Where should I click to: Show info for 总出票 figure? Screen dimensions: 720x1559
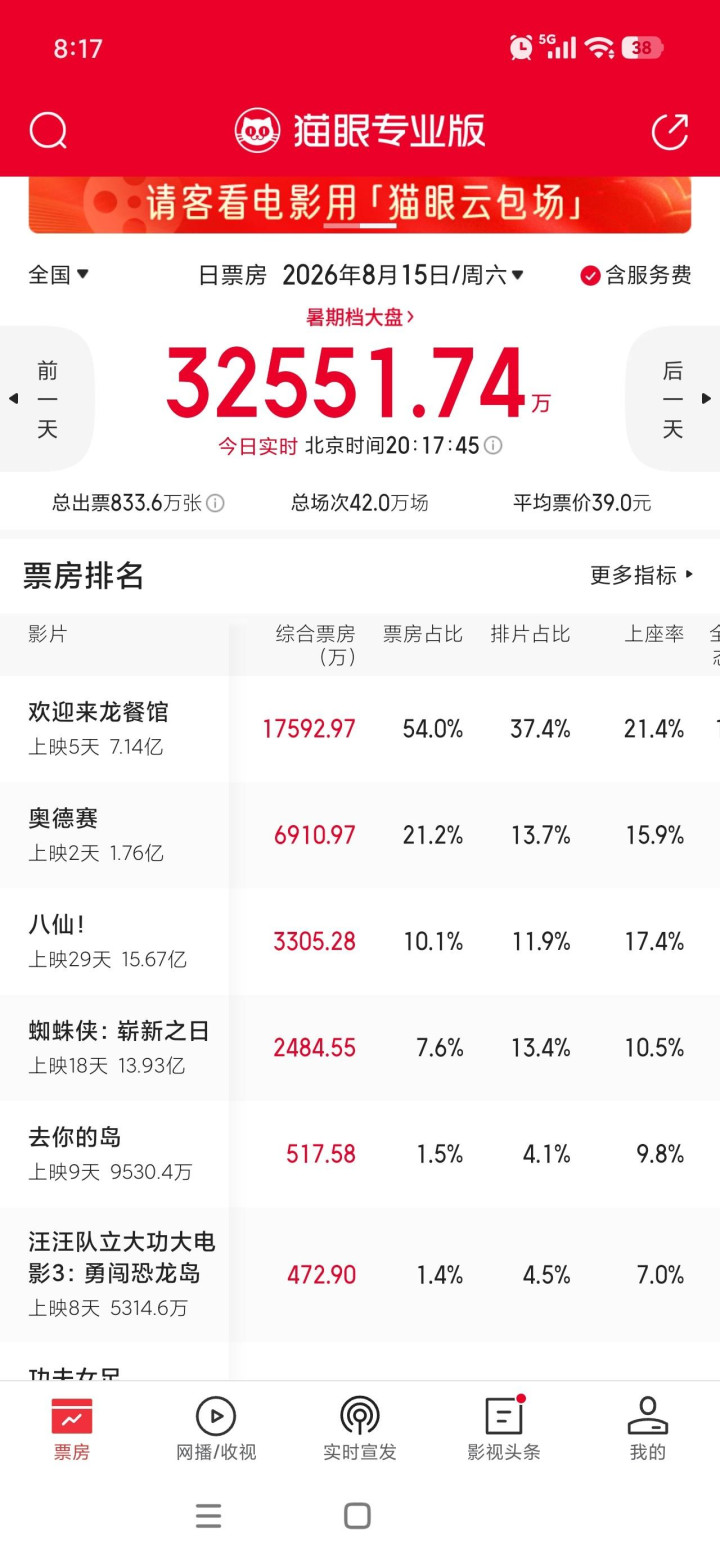(x=215, y=503)
